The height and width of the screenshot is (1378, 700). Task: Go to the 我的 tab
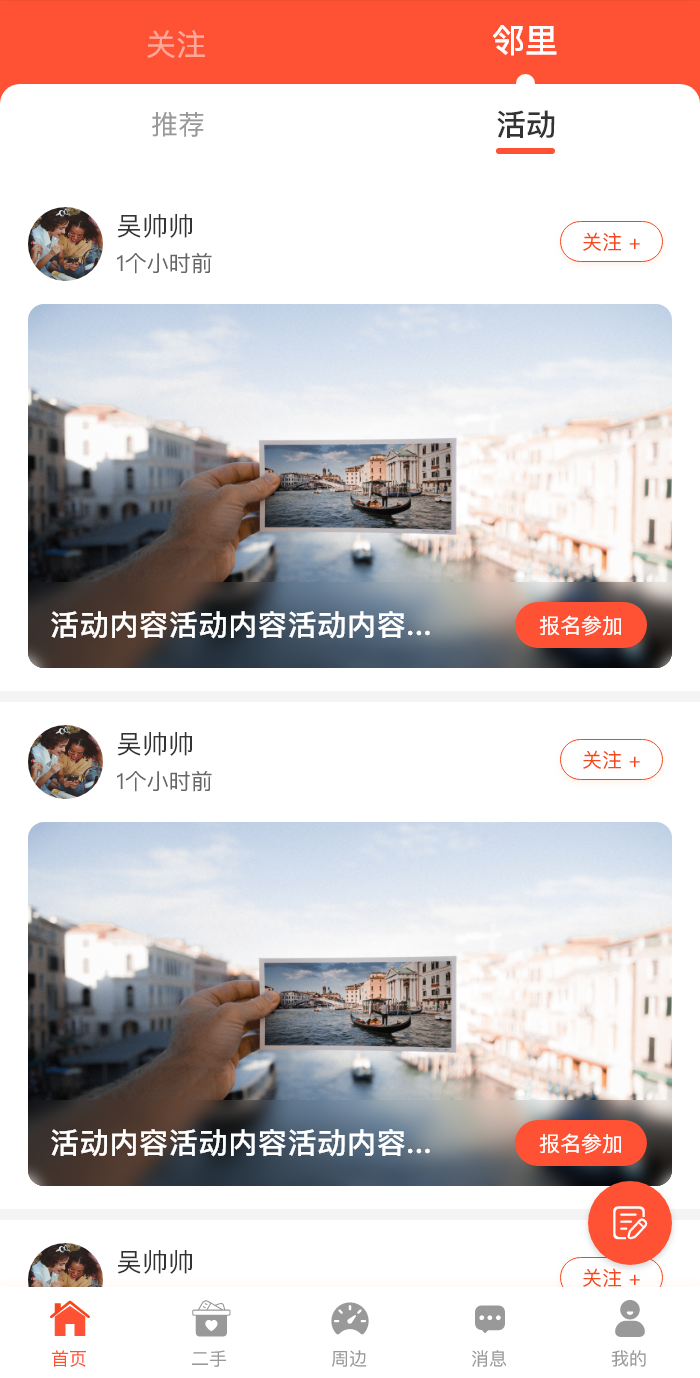point(629,1333)
